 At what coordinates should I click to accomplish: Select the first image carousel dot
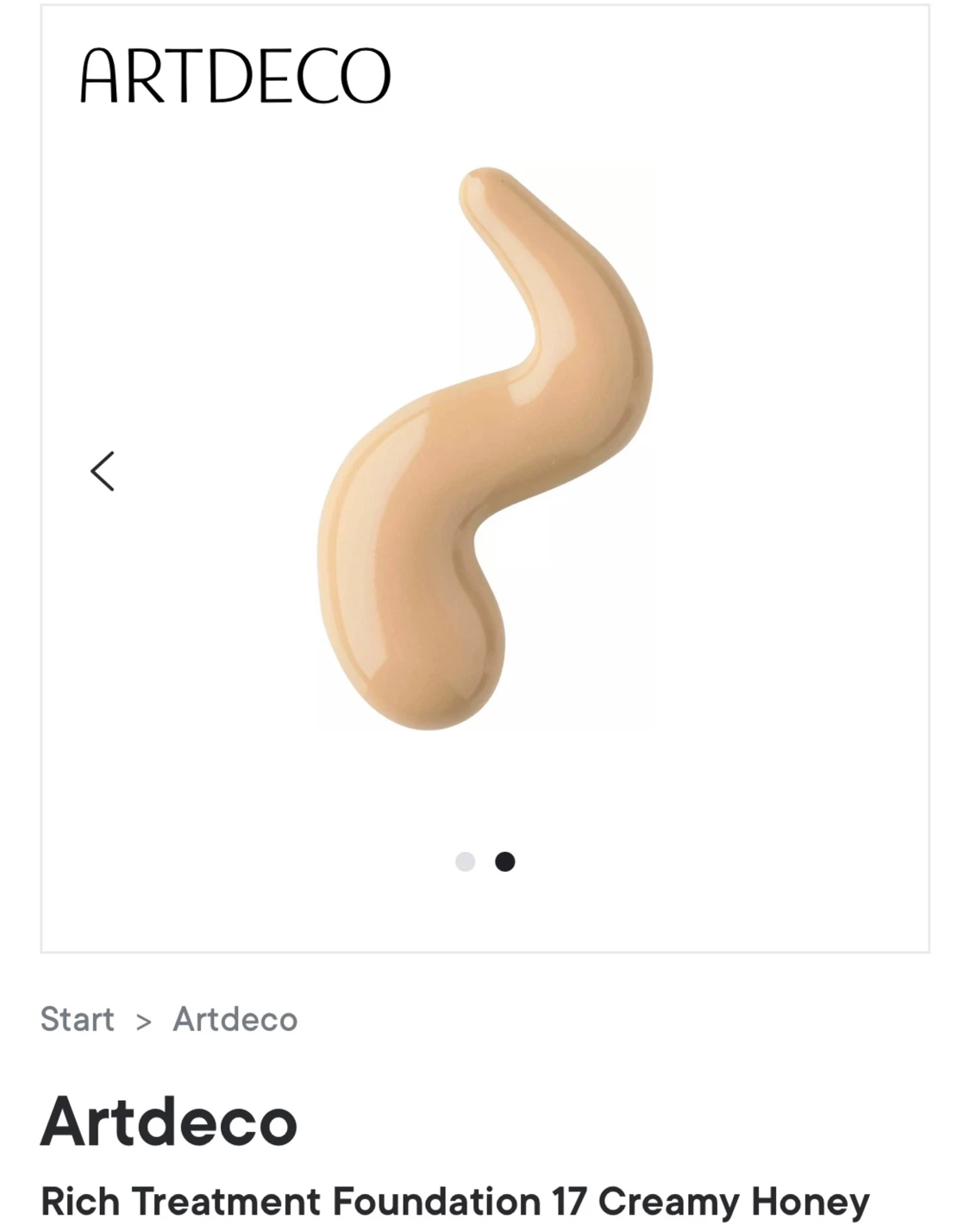(465, 861)
